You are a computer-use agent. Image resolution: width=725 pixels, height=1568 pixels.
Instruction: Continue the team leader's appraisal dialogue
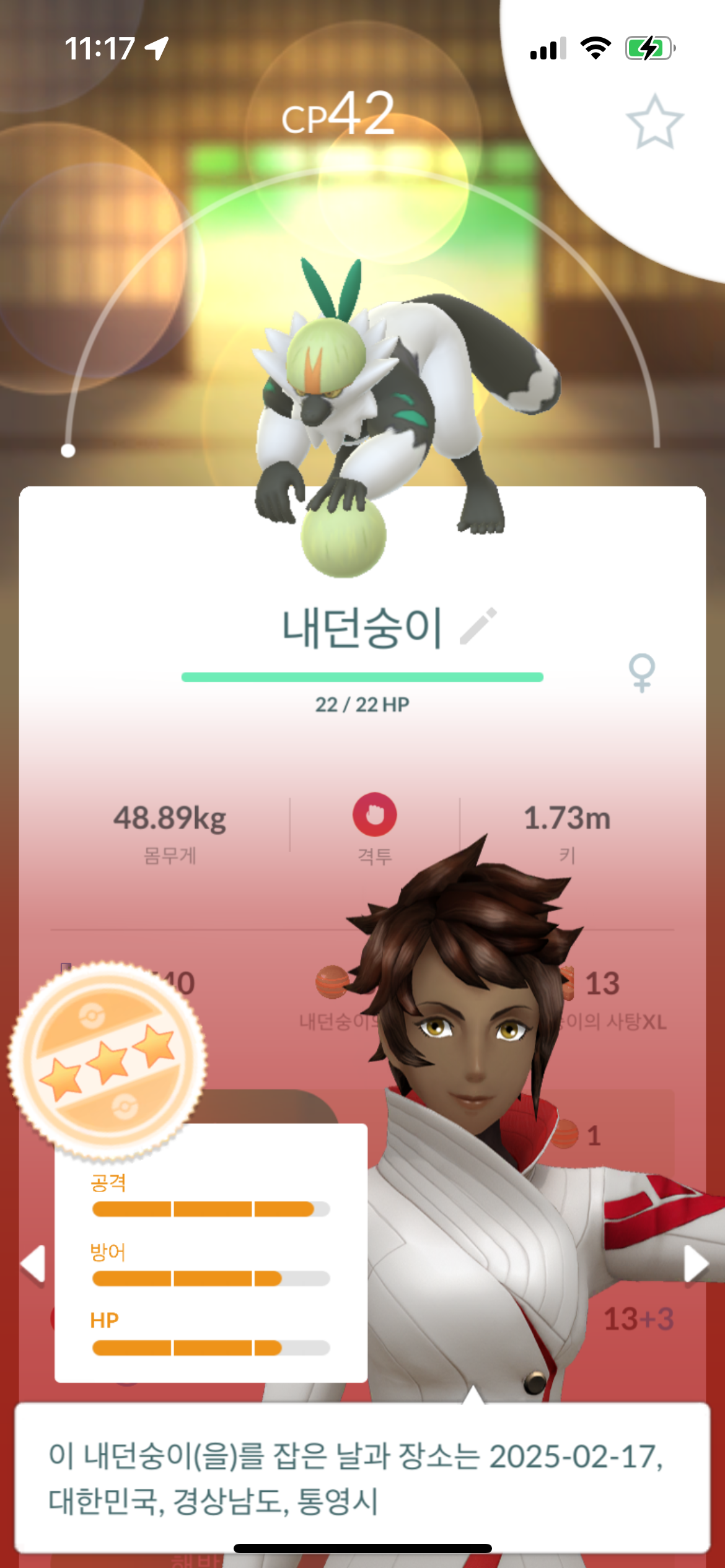pos(362,1477)
